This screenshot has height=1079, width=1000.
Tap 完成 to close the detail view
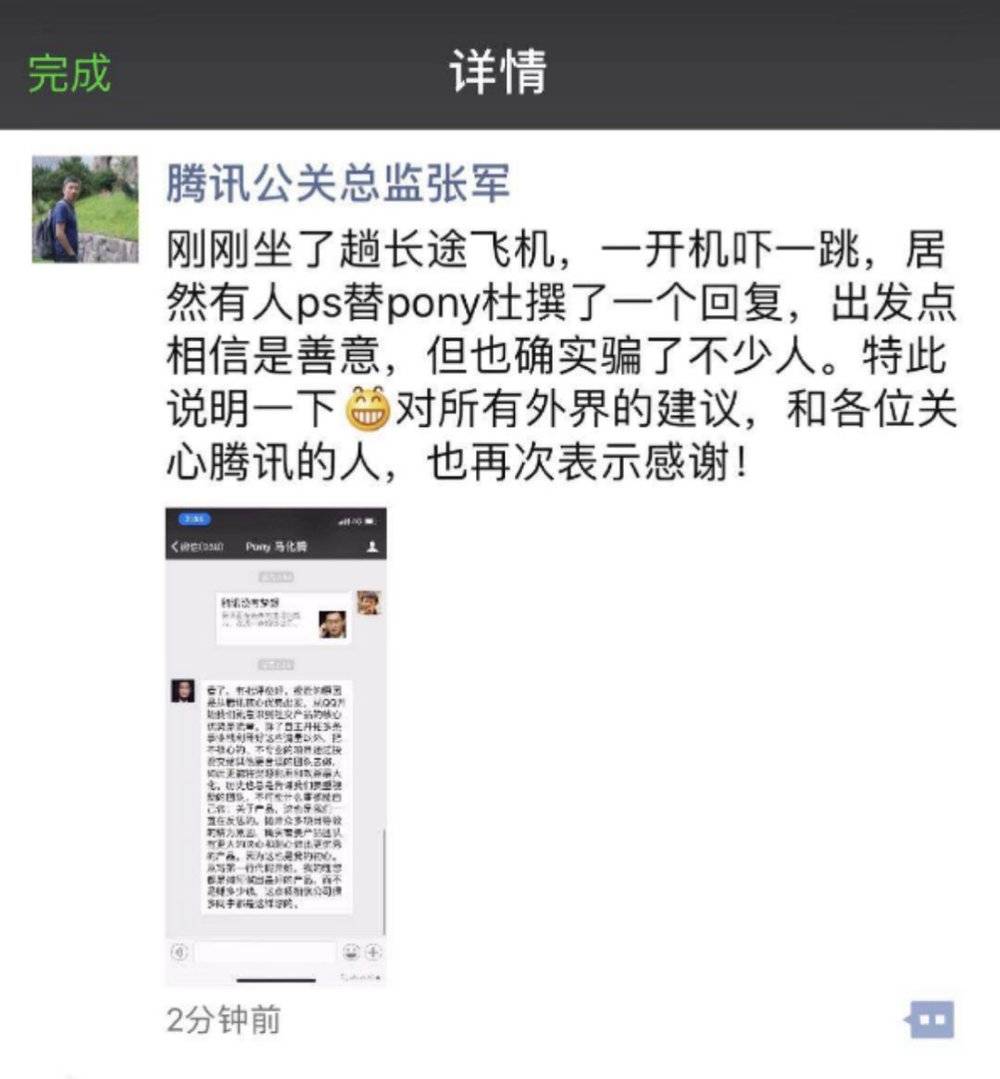(68, 73)
